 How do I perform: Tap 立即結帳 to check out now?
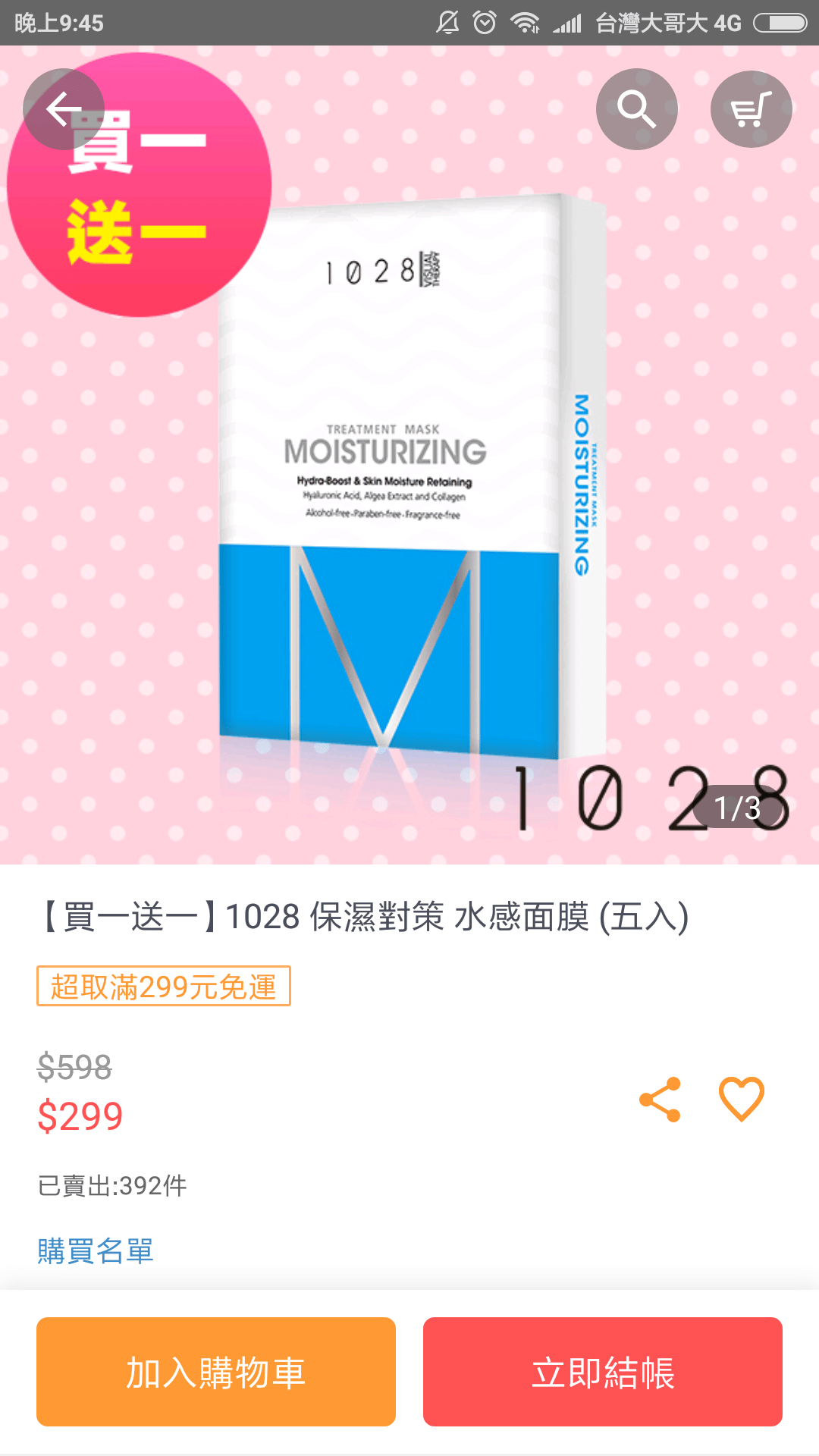pos(603,1372)
